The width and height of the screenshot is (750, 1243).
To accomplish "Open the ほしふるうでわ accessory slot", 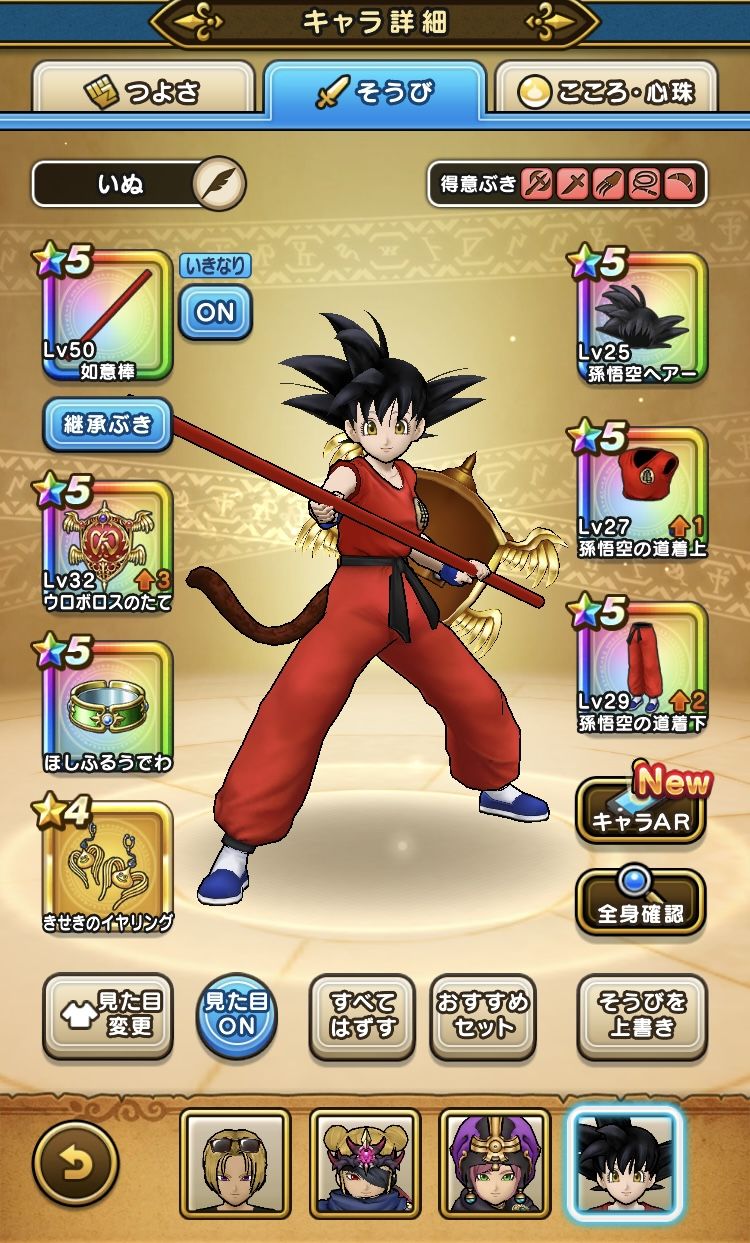I will 108,708.
